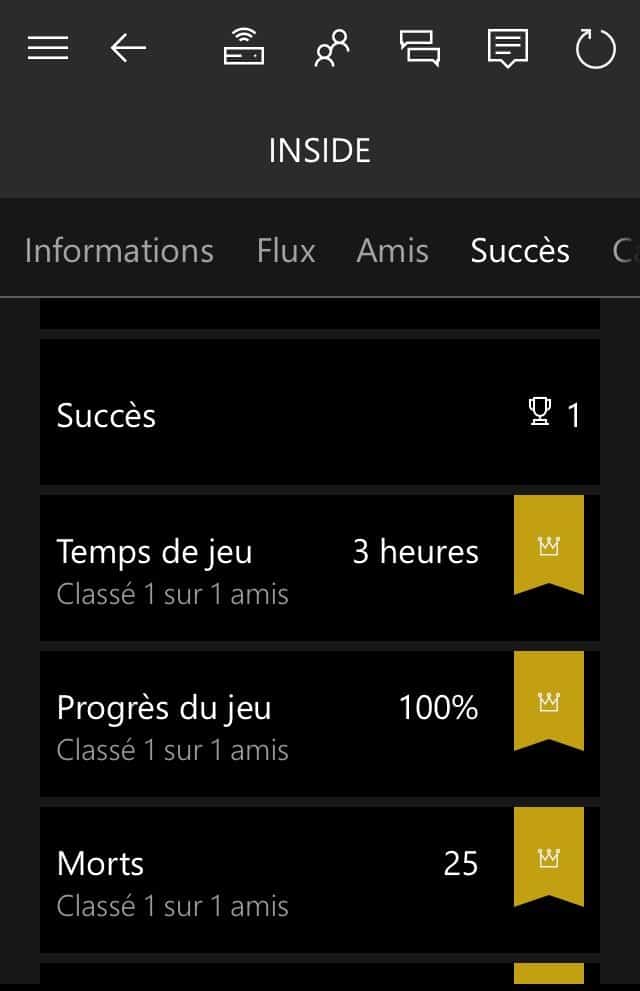Image resolution: width=640 pixels, height=991 pixels.
Task: Open the console connection icon
Action: [x=244, y=48]
